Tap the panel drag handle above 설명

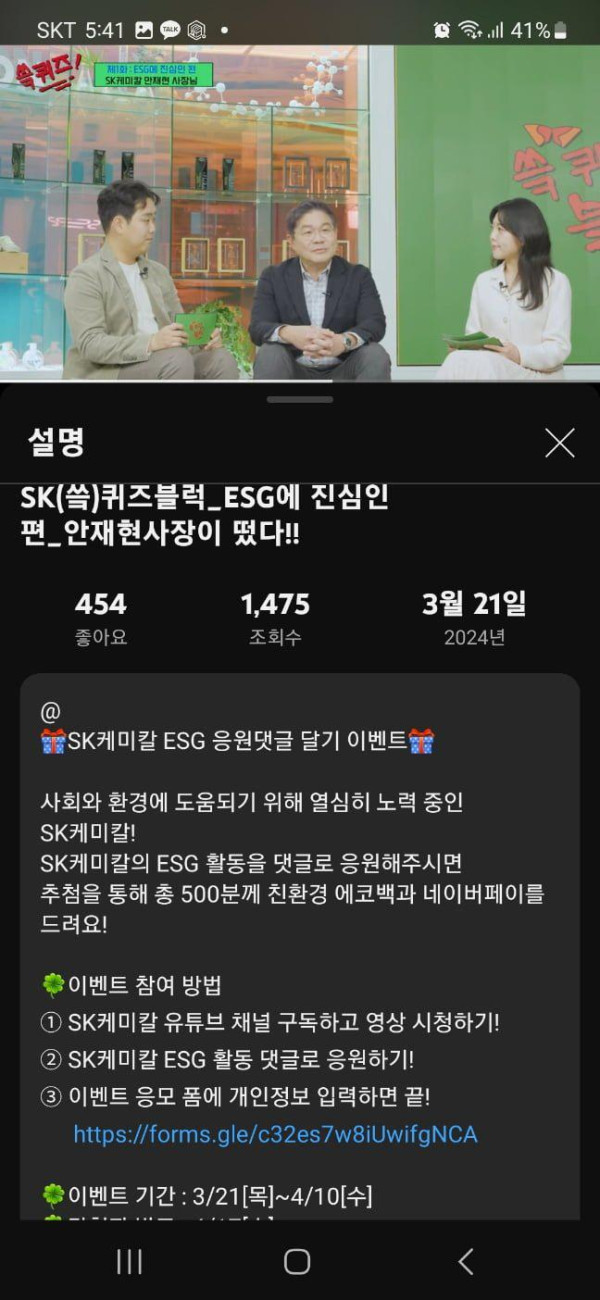pyautogui.click(x=299, y=399)
